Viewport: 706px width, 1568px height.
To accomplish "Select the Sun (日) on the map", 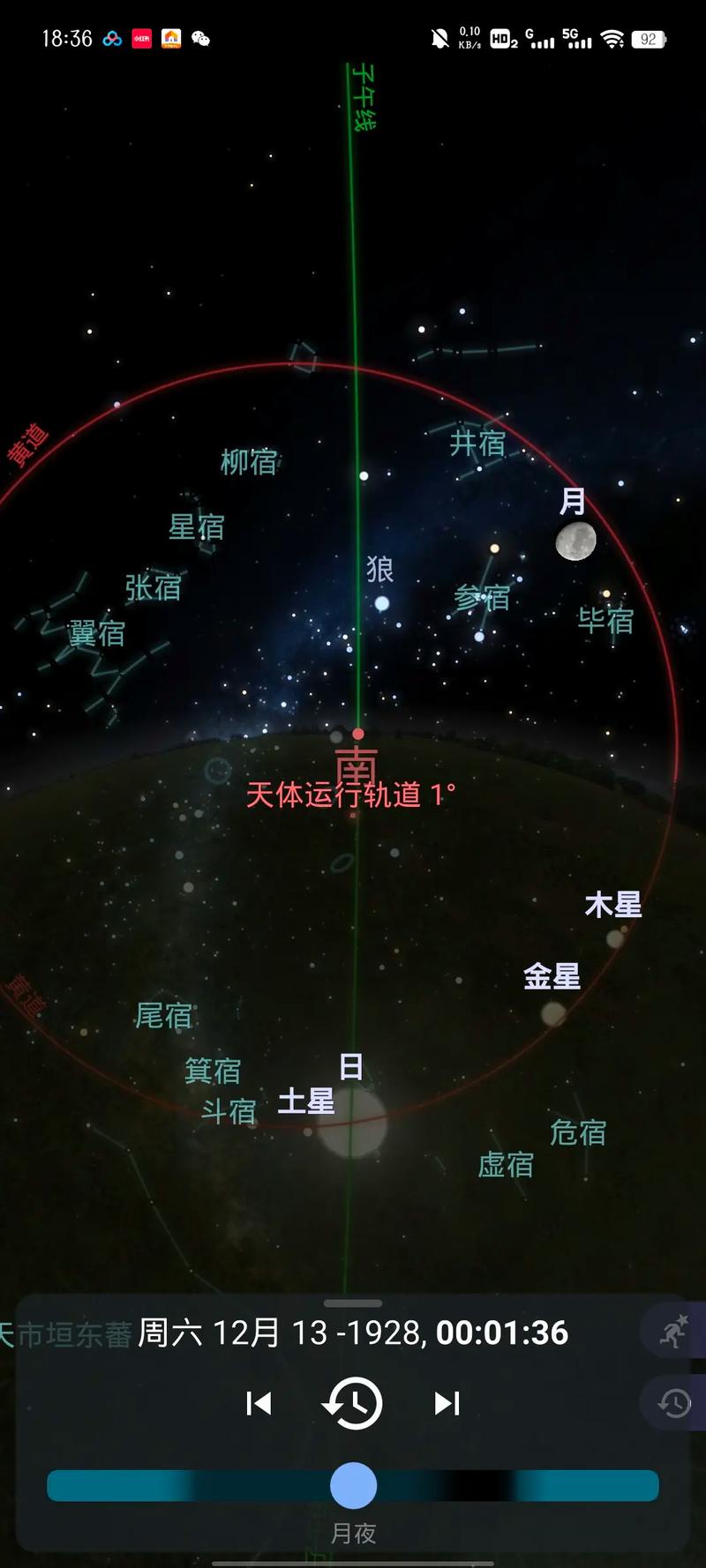I will pyautogui.click(x=352, y=1122).
